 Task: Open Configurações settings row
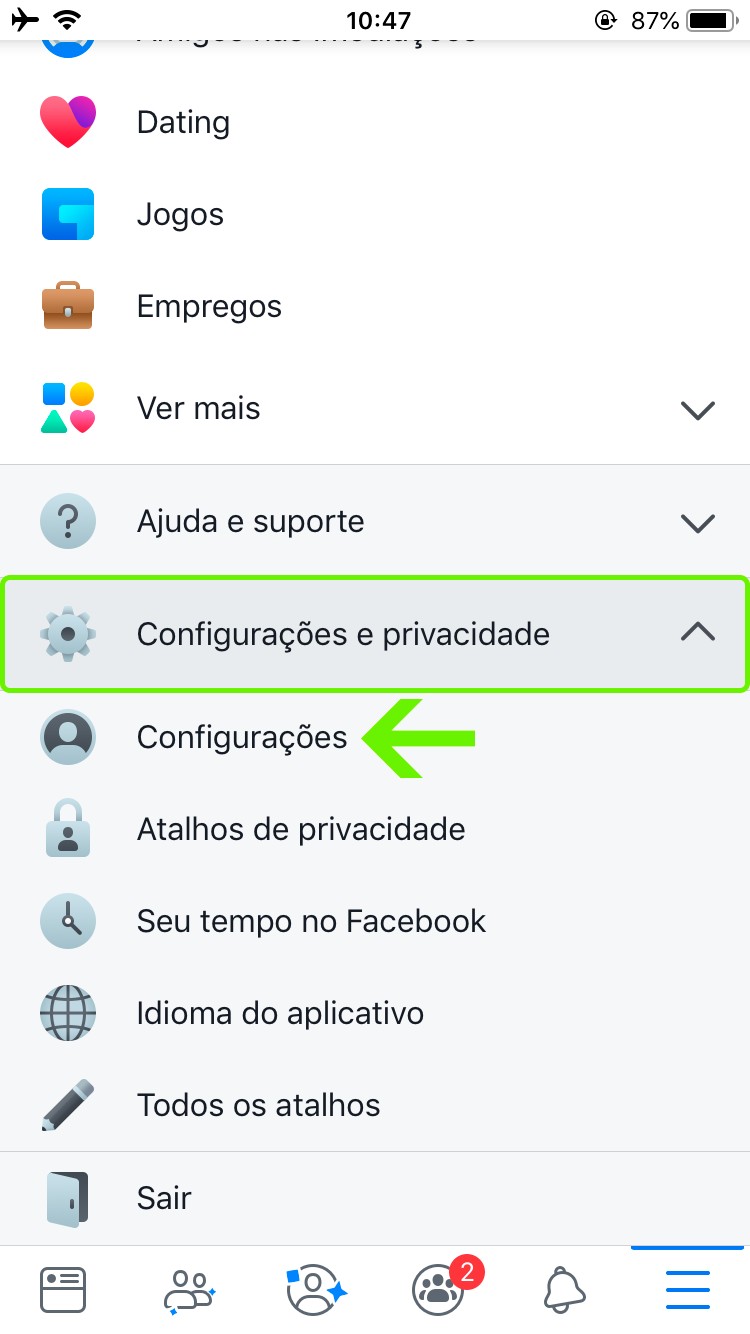(241, 737)
